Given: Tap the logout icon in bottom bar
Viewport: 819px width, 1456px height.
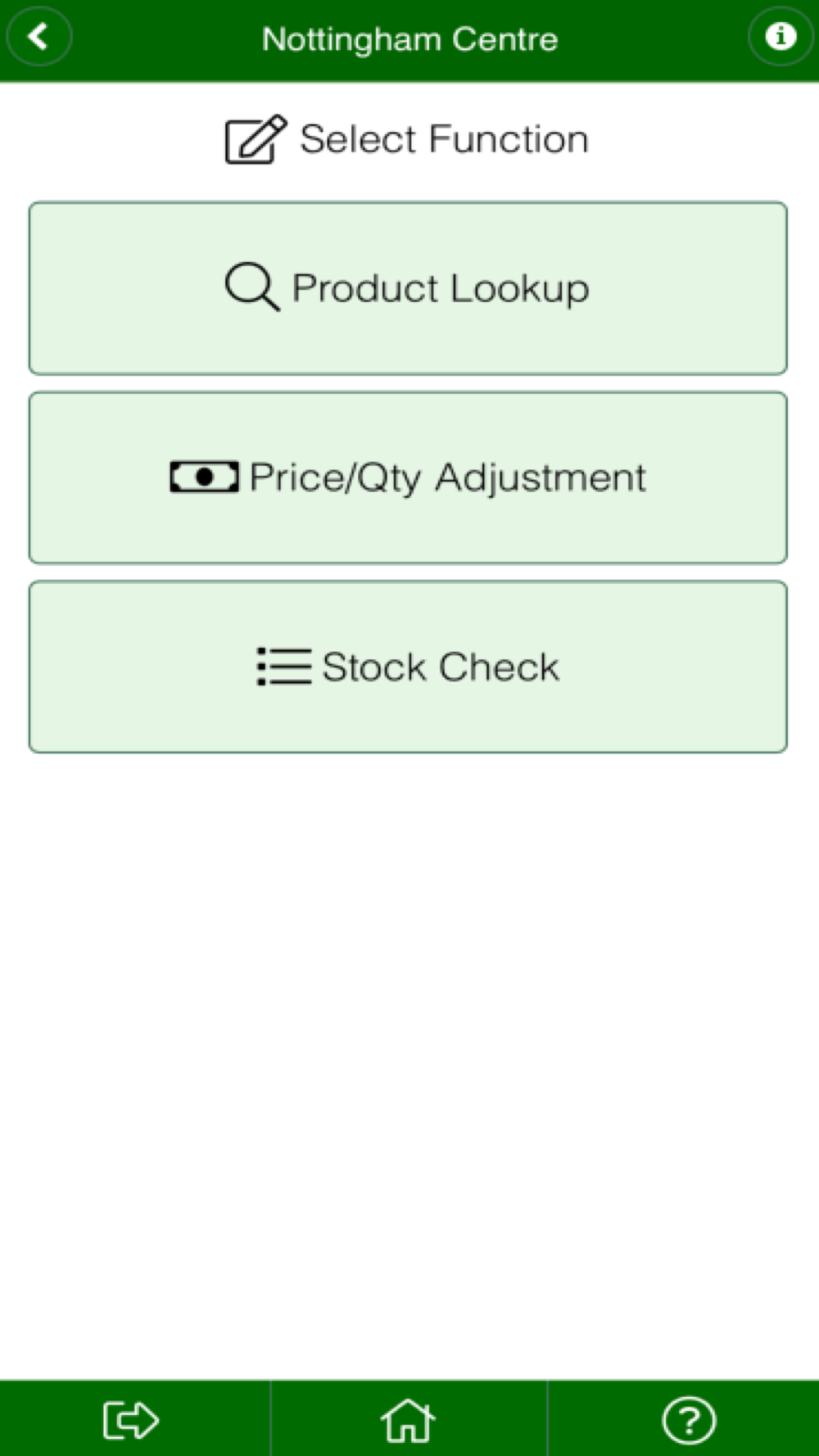Looking at the screenshot, I should [131, 1419].
